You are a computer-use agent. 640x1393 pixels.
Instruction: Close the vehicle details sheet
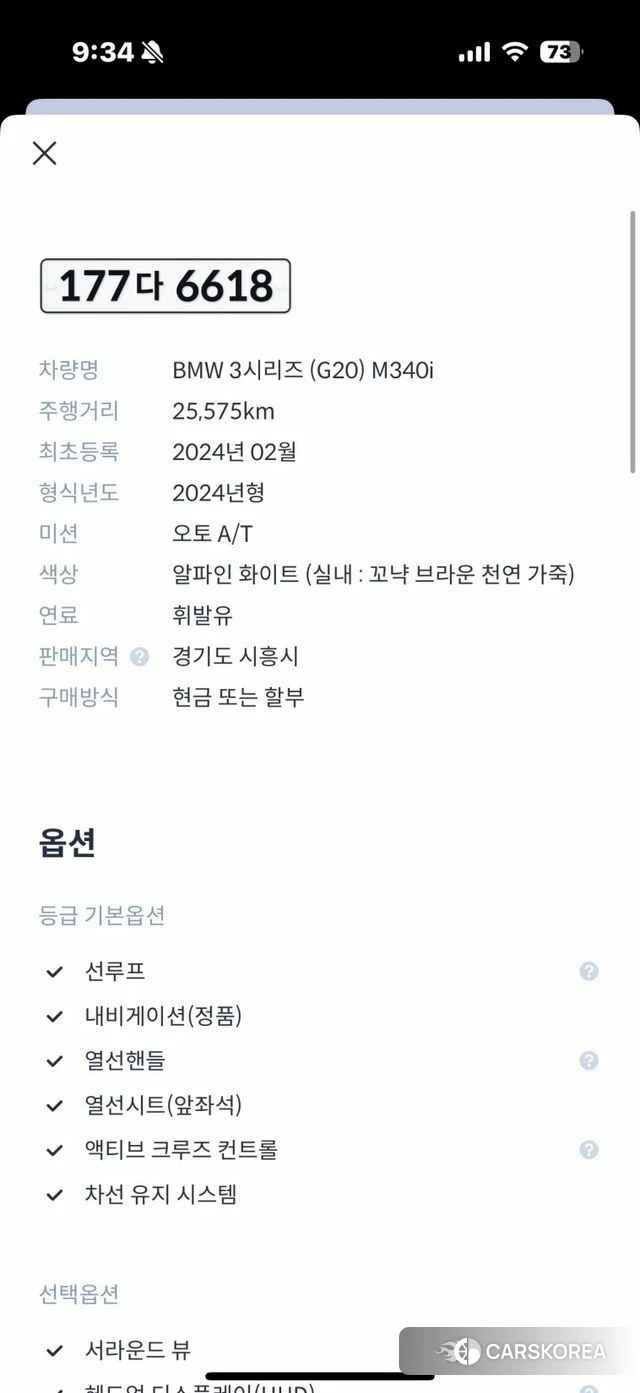(44, 153)
